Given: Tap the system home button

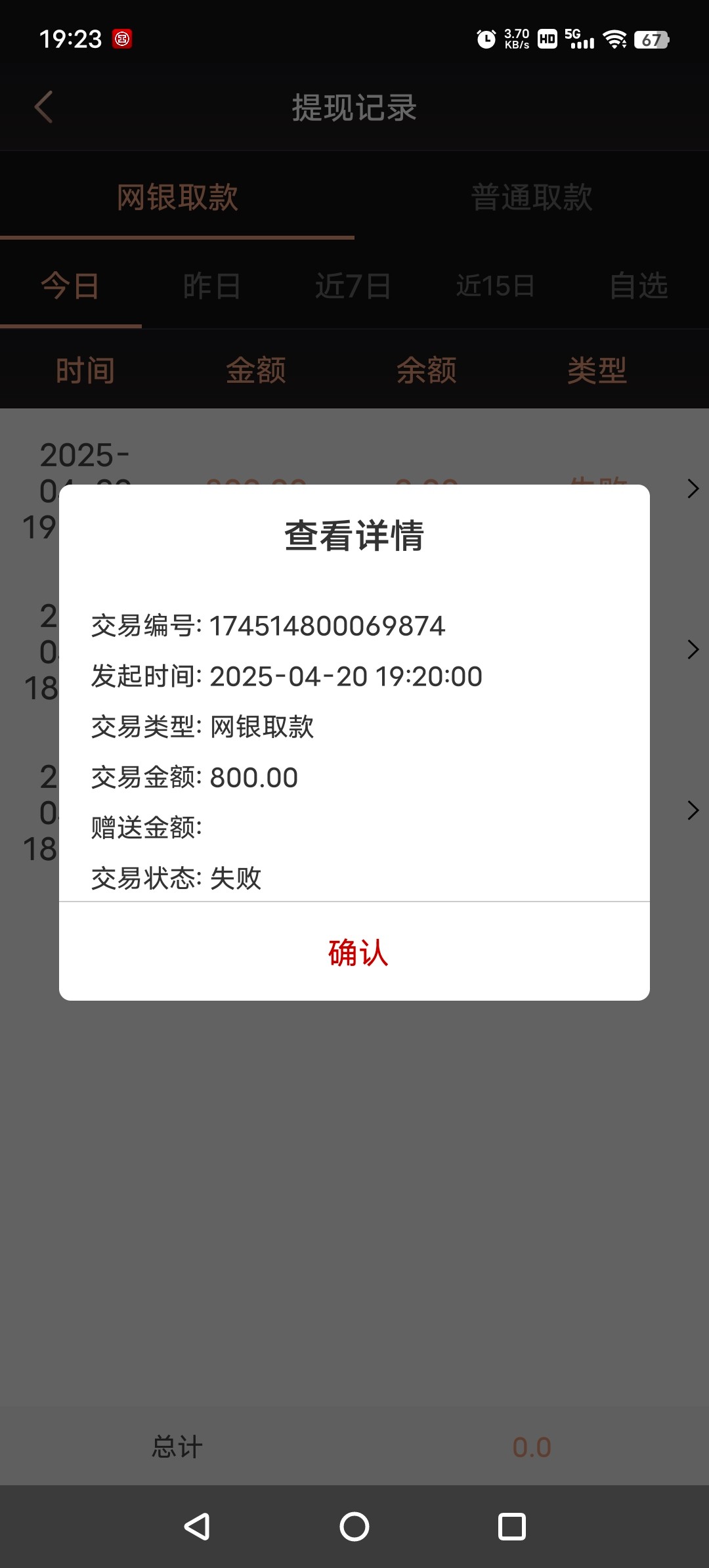Looking at the screenshot, I should click(354, 1527).
